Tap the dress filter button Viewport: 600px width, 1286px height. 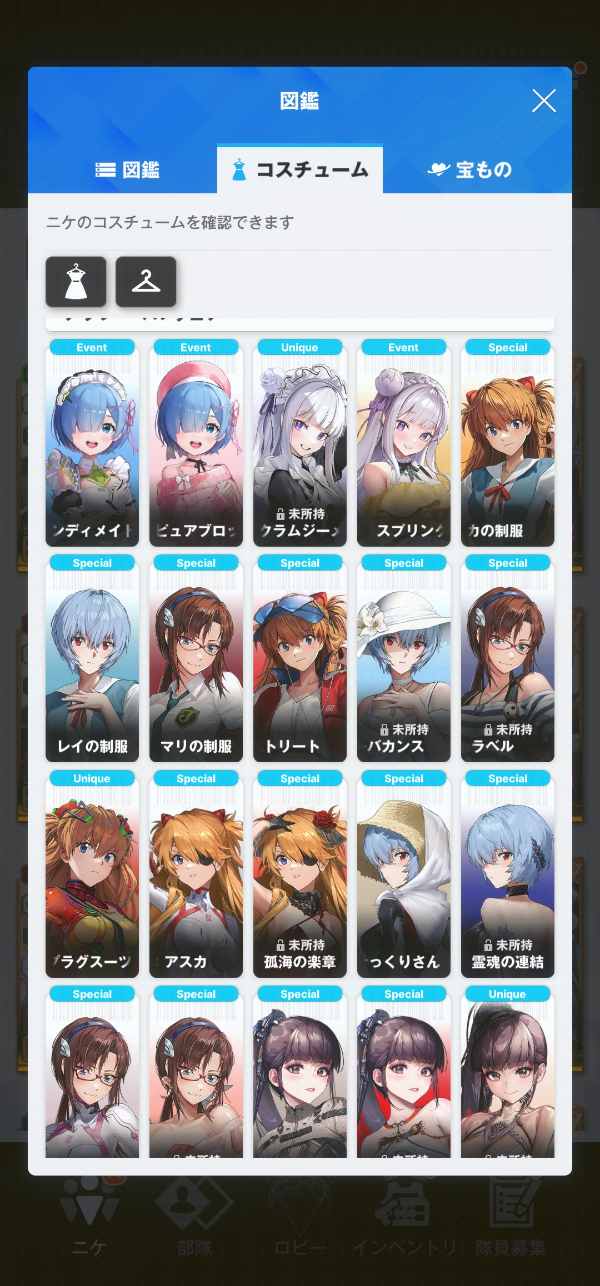75,282
